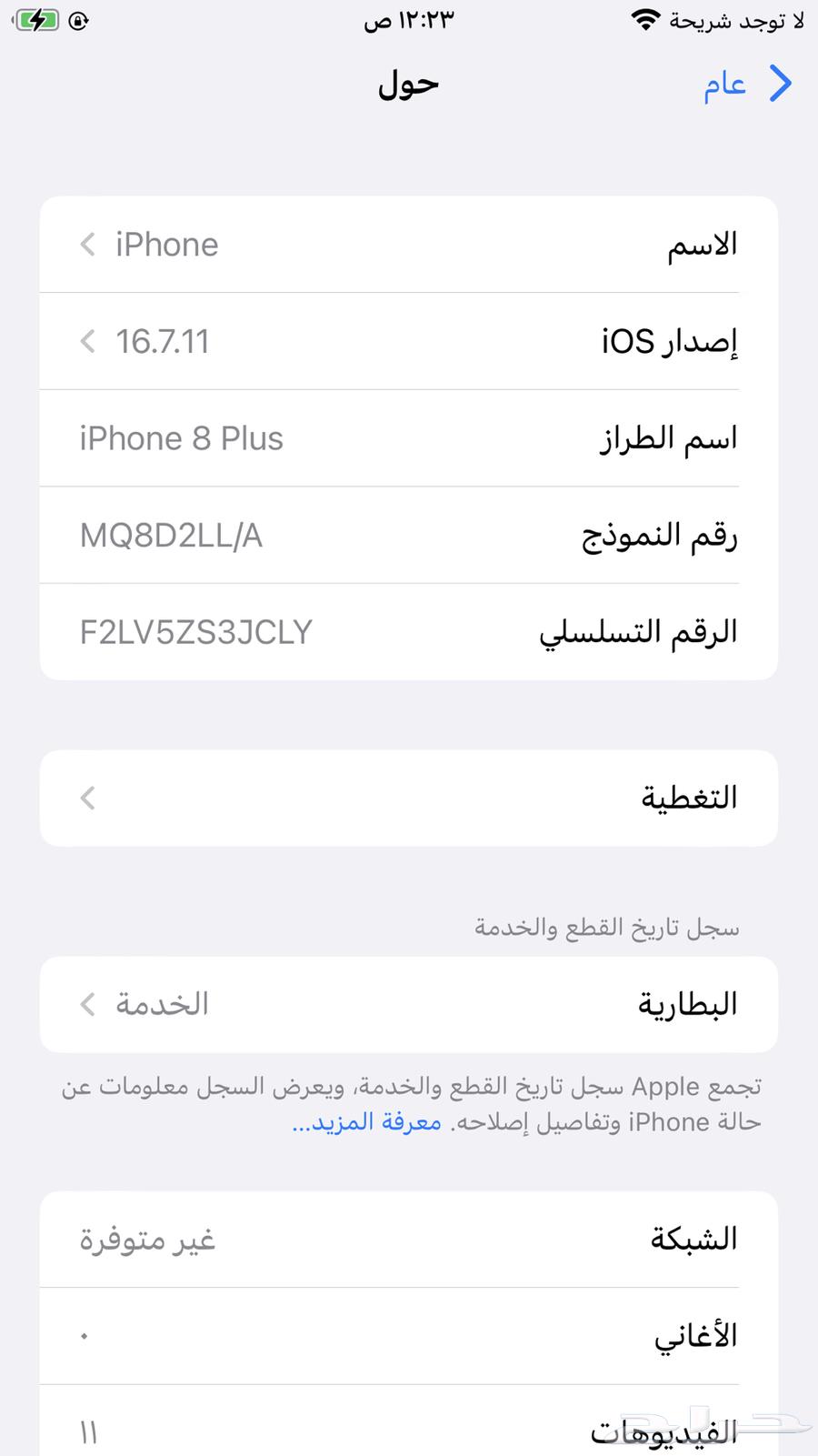Open battery service history details
The height and width of the screenshot is (1456, 818).
coord(409,1004)
